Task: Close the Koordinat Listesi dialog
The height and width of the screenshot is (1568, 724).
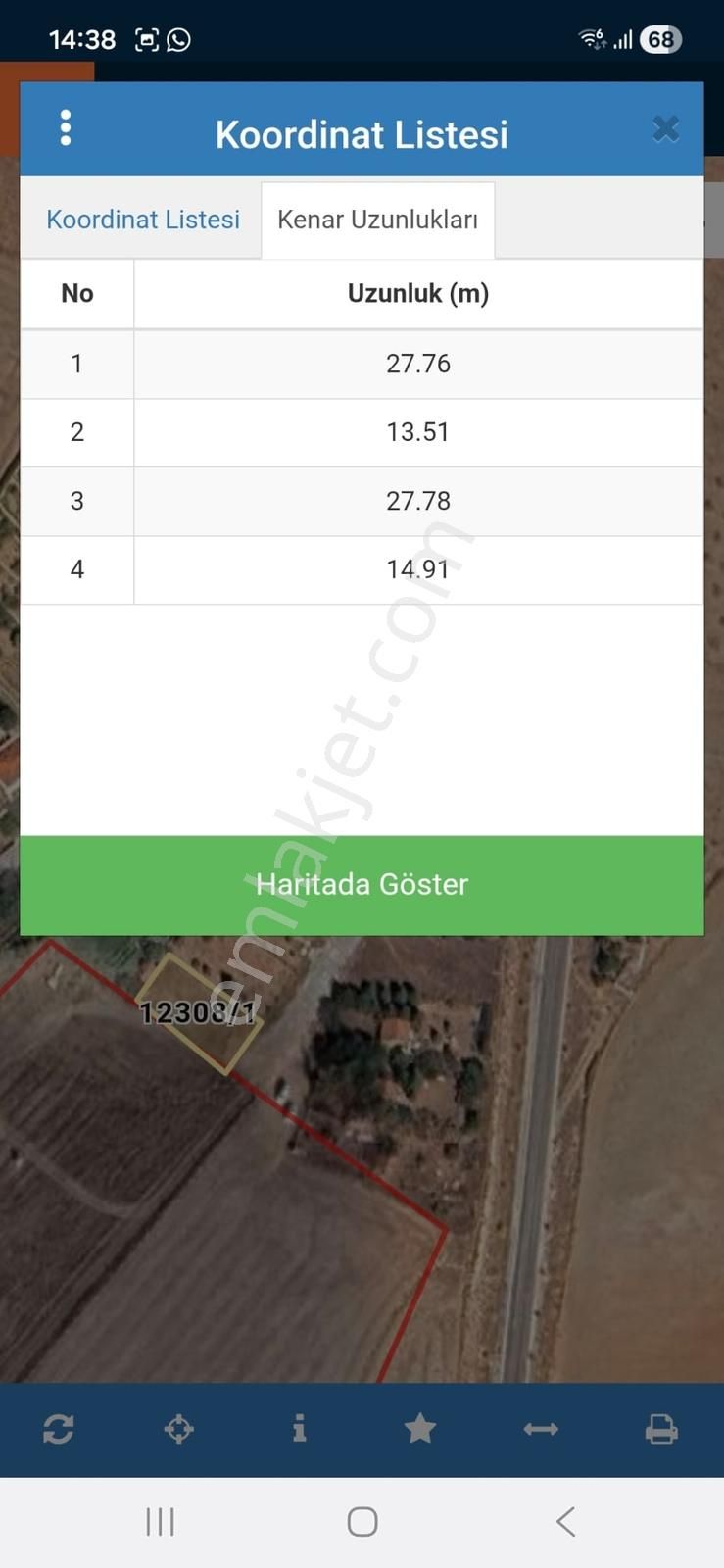Action: pos(666,127)
